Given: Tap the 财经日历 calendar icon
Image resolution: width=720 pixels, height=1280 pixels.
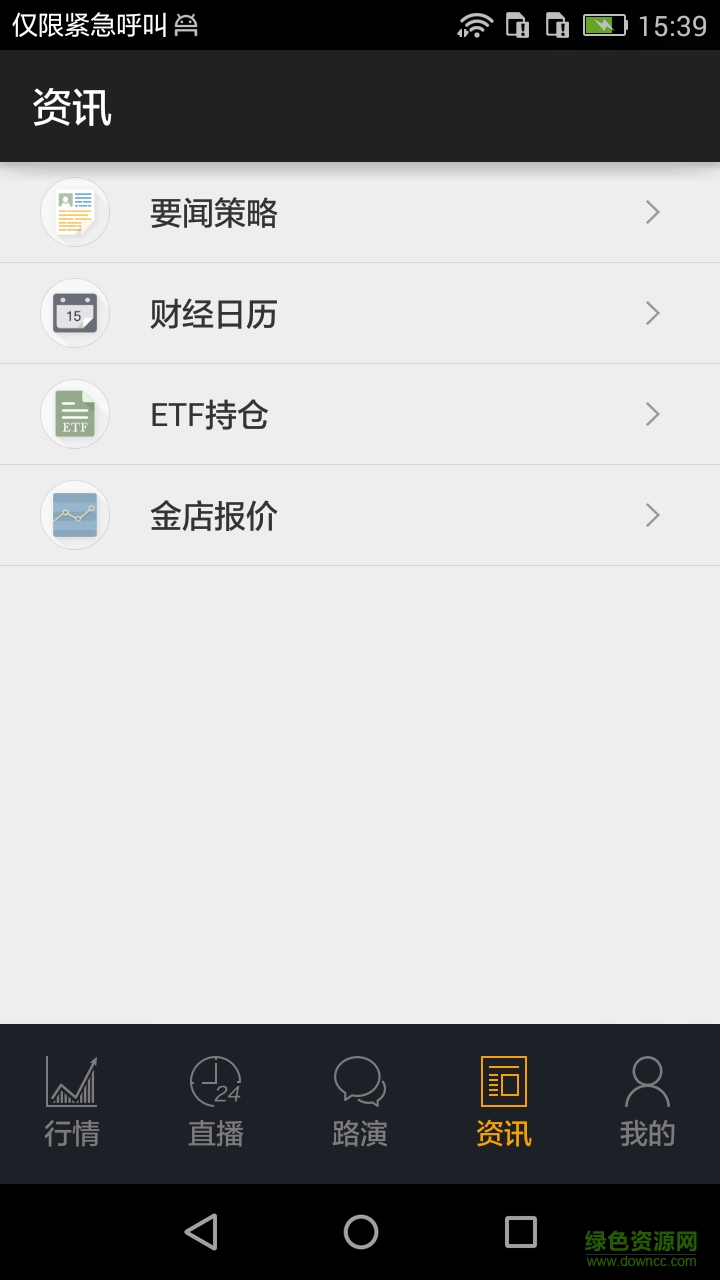Looking at the screenshot, I should [74, 312].
